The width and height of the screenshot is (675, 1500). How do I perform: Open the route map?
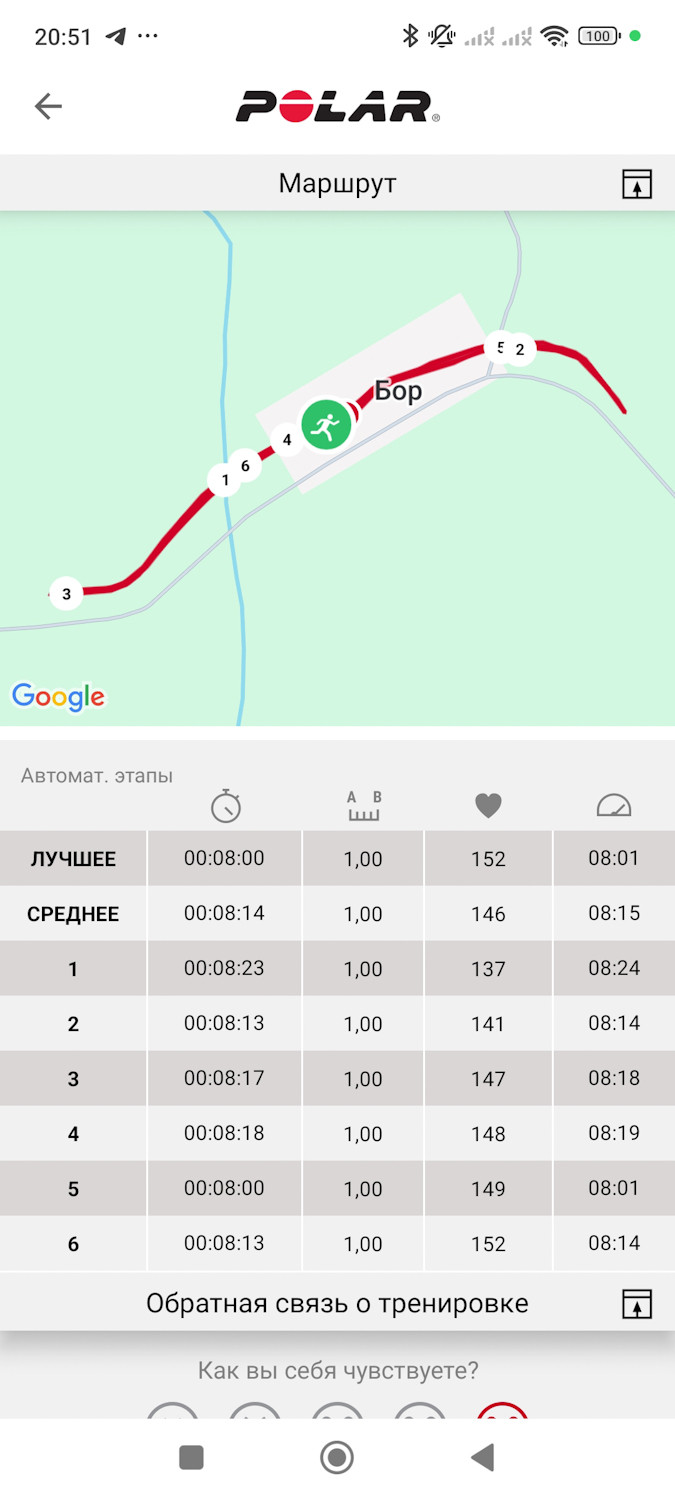click(x=337, y=468)
